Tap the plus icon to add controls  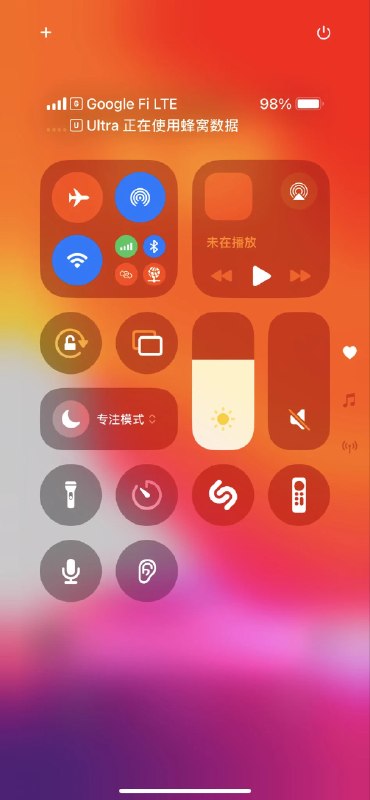(46, 33)
